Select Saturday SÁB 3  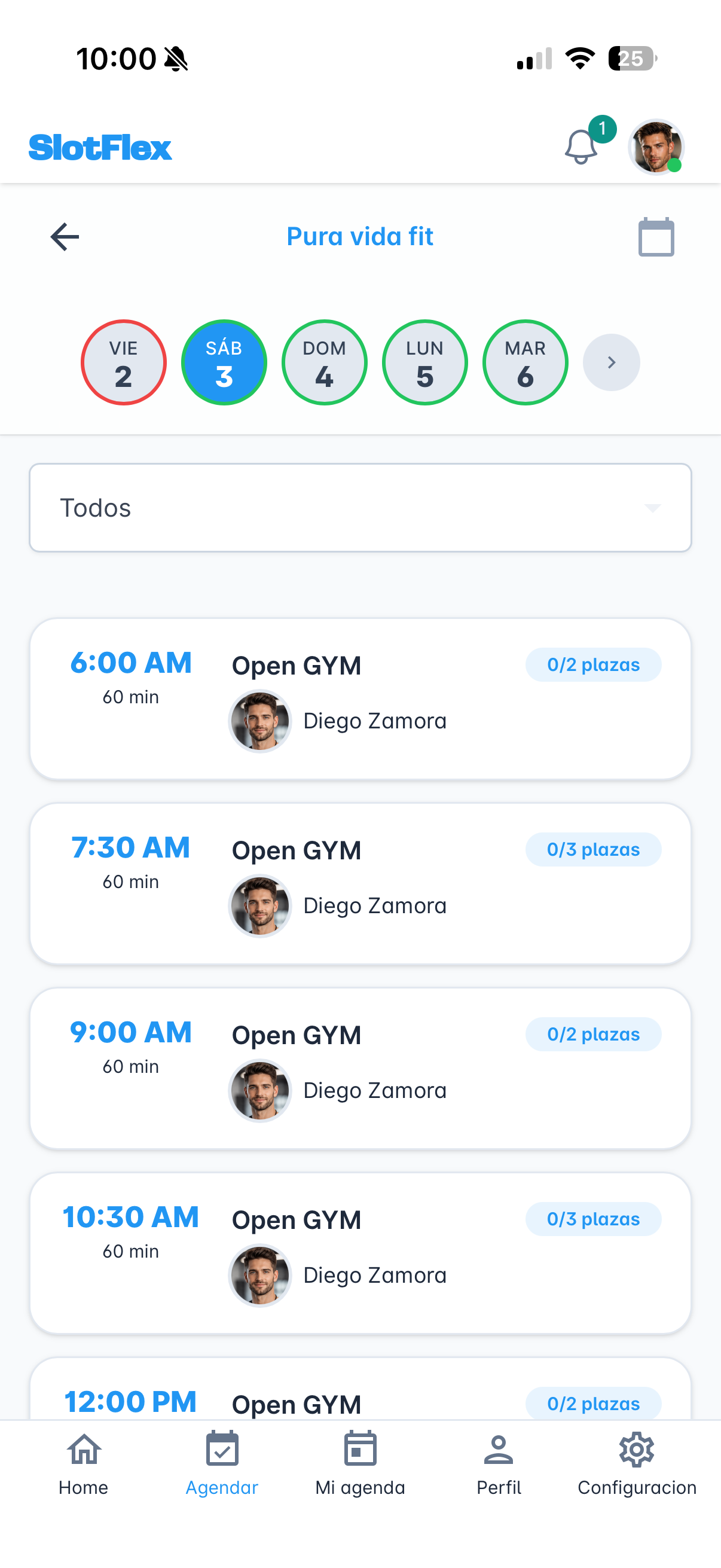(x=224, y=363)
